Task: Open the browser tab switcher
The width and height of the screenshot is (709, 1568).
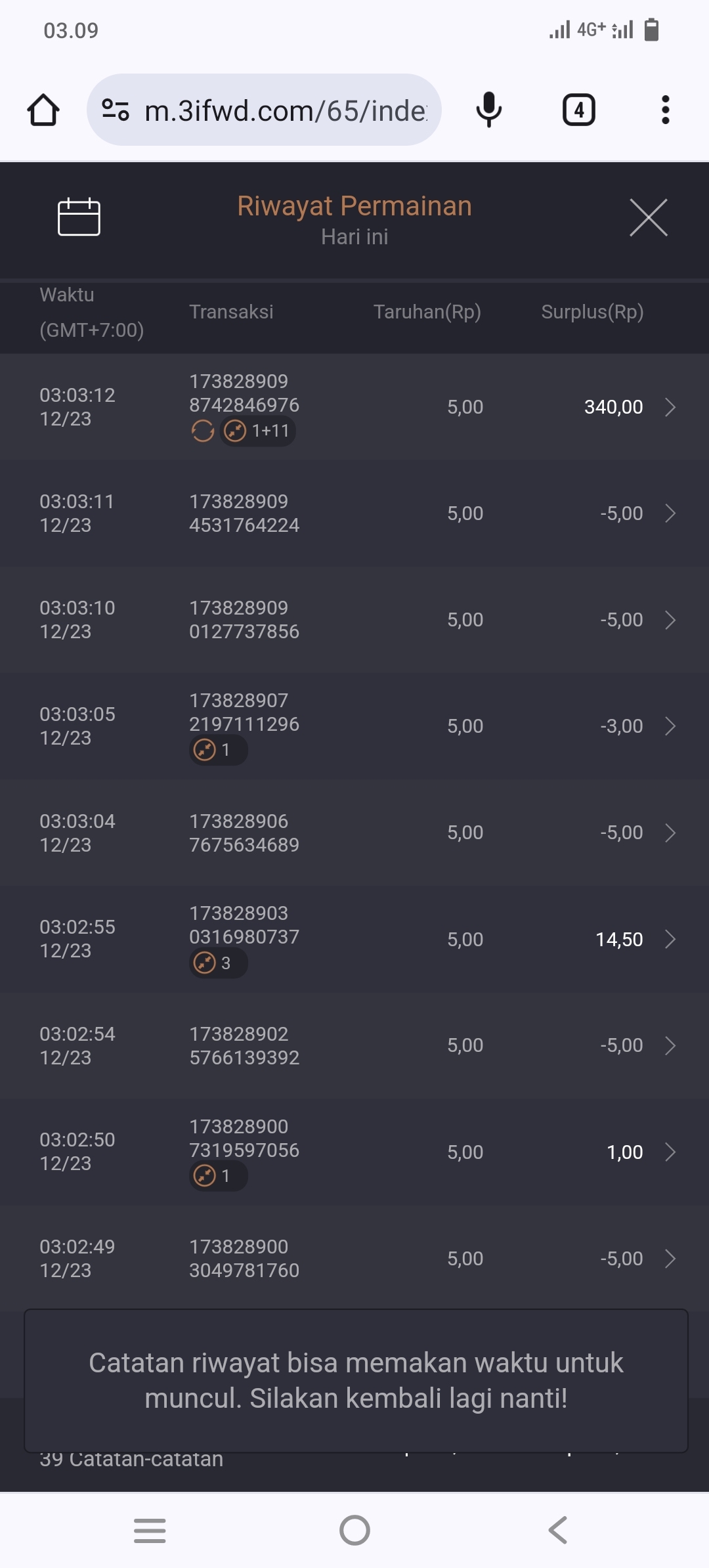Action: (x=578, y=110)
